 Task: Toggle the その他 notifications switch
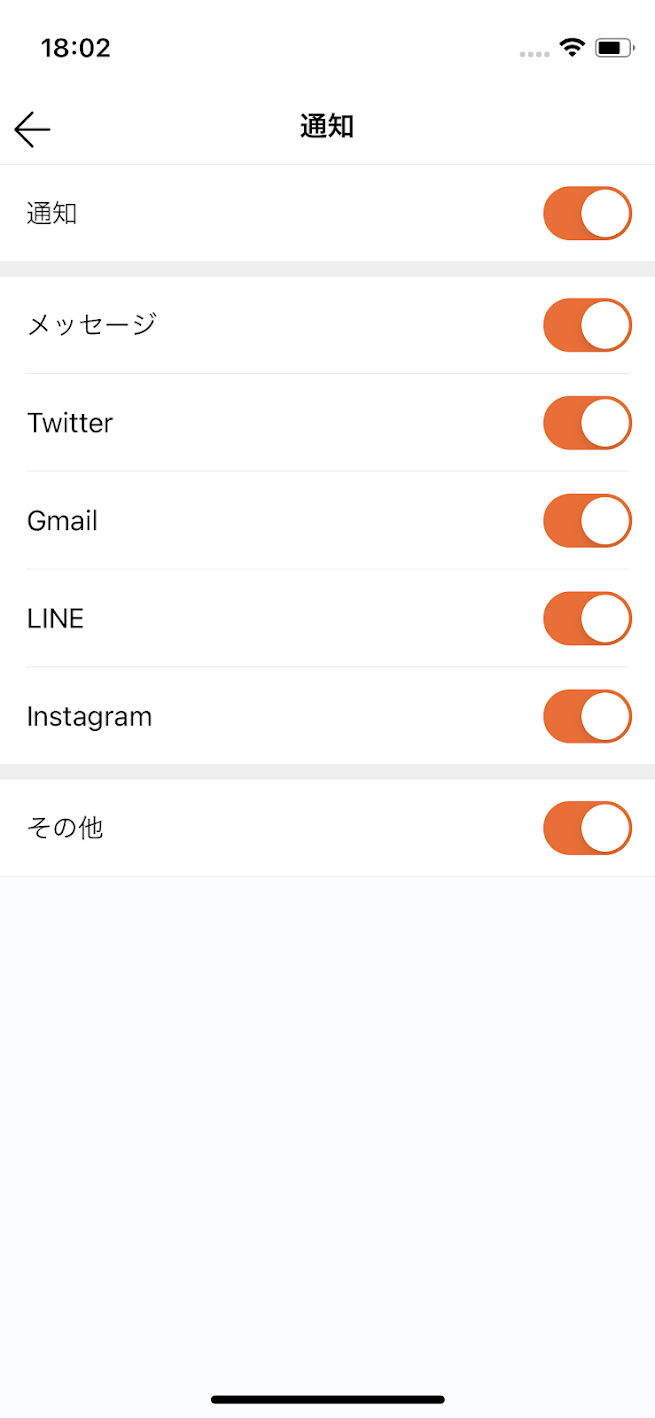tap(587, 828)
